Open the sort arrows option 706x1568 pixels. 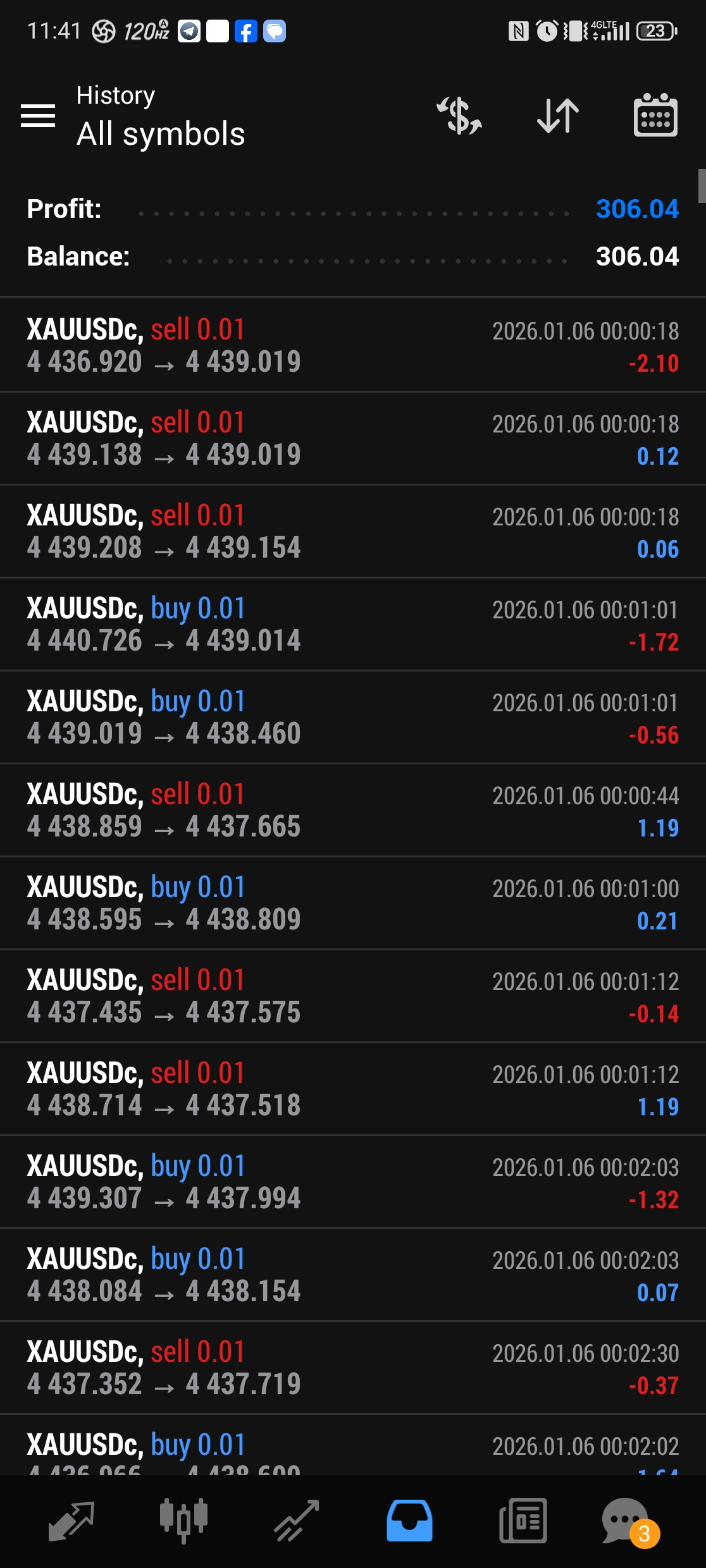(558, 116)
